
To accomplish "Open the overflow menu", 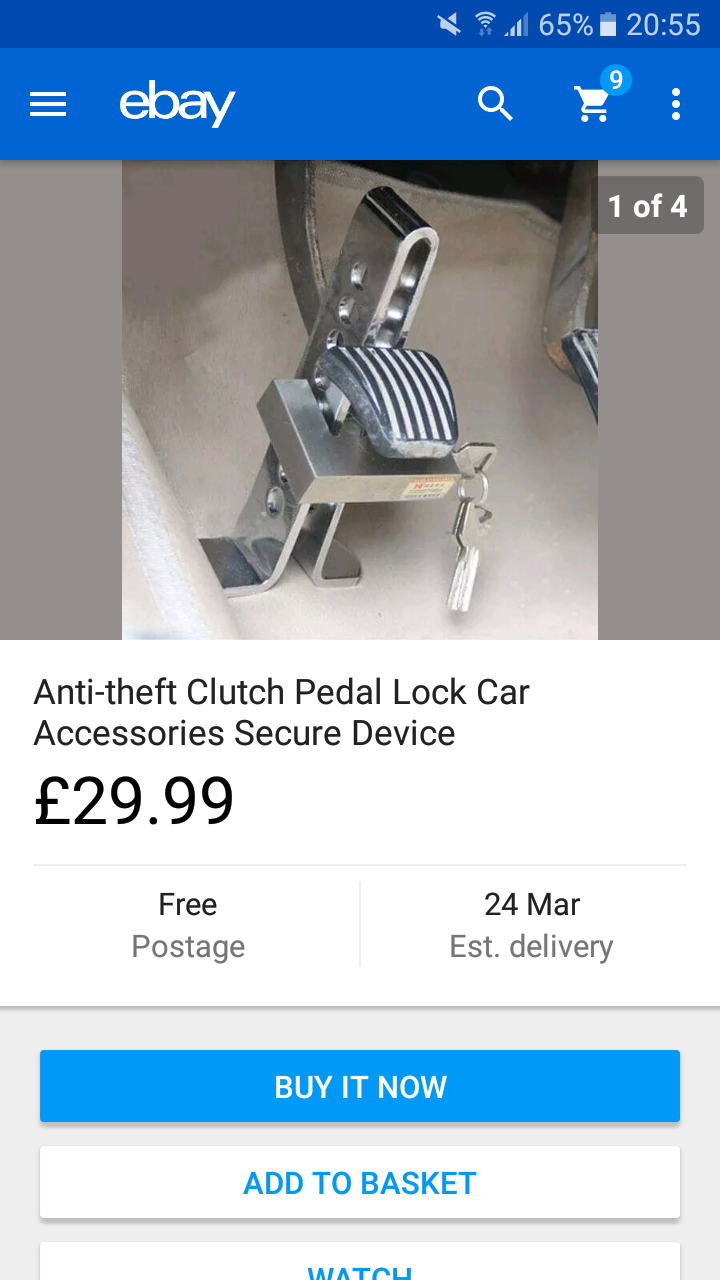I will [x=676, y=104].
